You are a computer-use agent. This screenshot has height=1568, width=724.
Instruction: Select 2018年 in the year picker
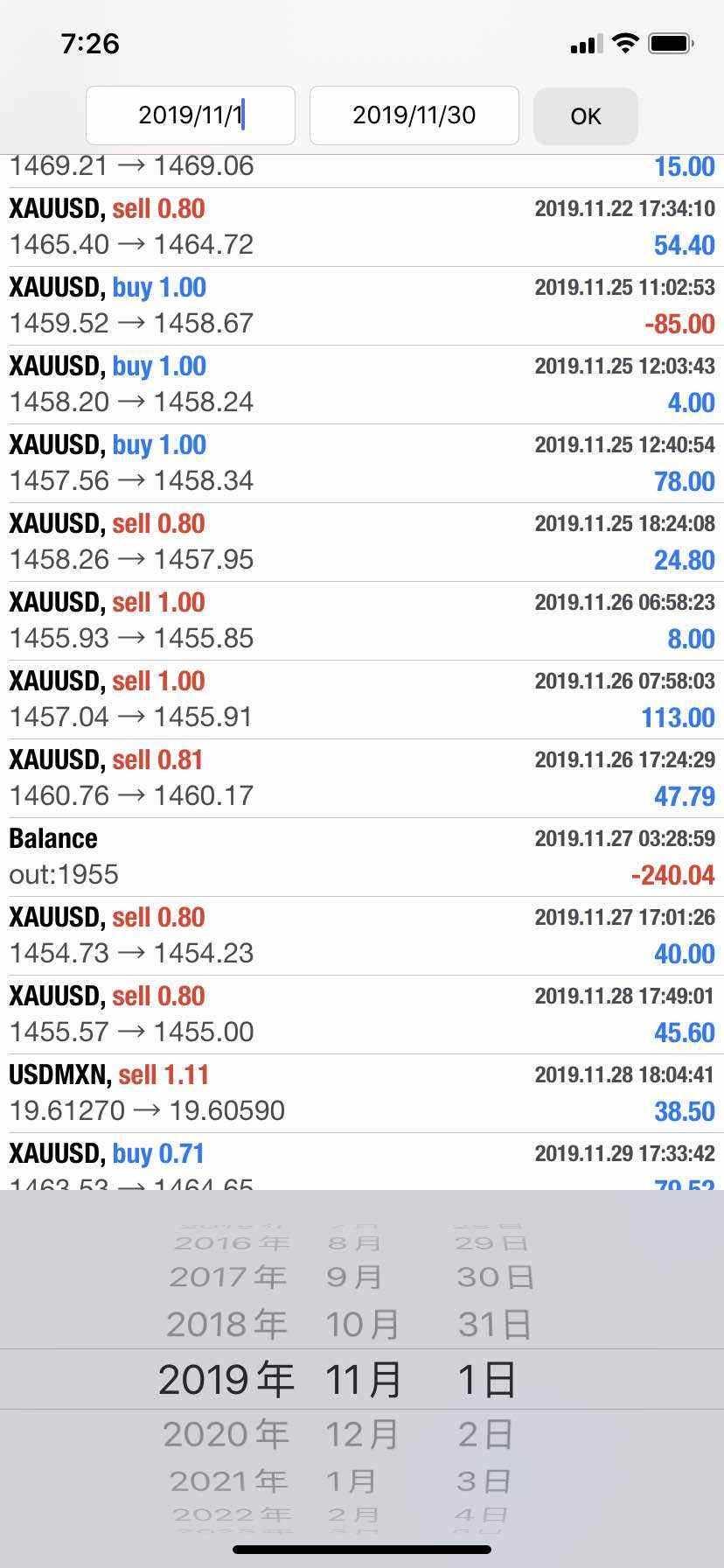coord(226,1324)
